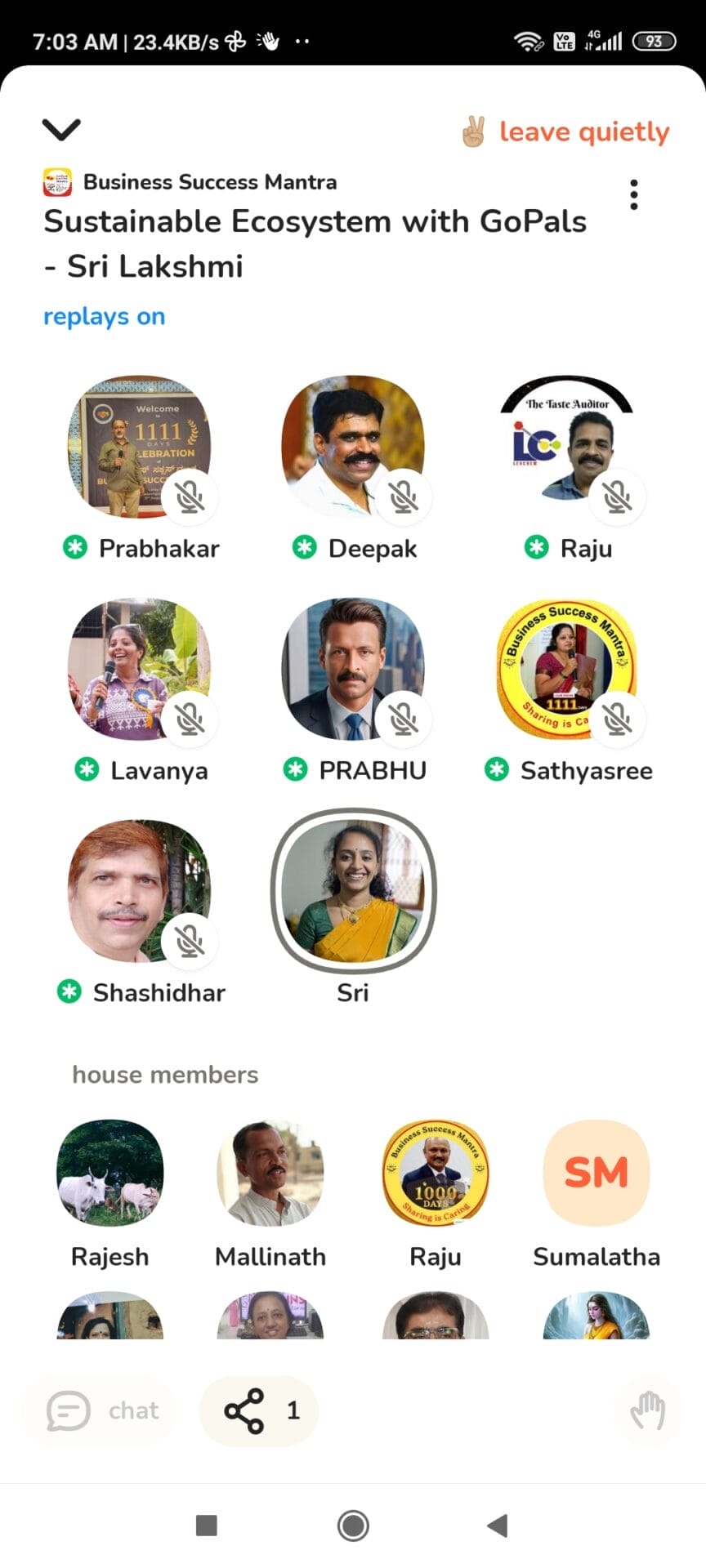View Sumalatha's profile
Screen dimensions: 706x1568
[597, 1173]
